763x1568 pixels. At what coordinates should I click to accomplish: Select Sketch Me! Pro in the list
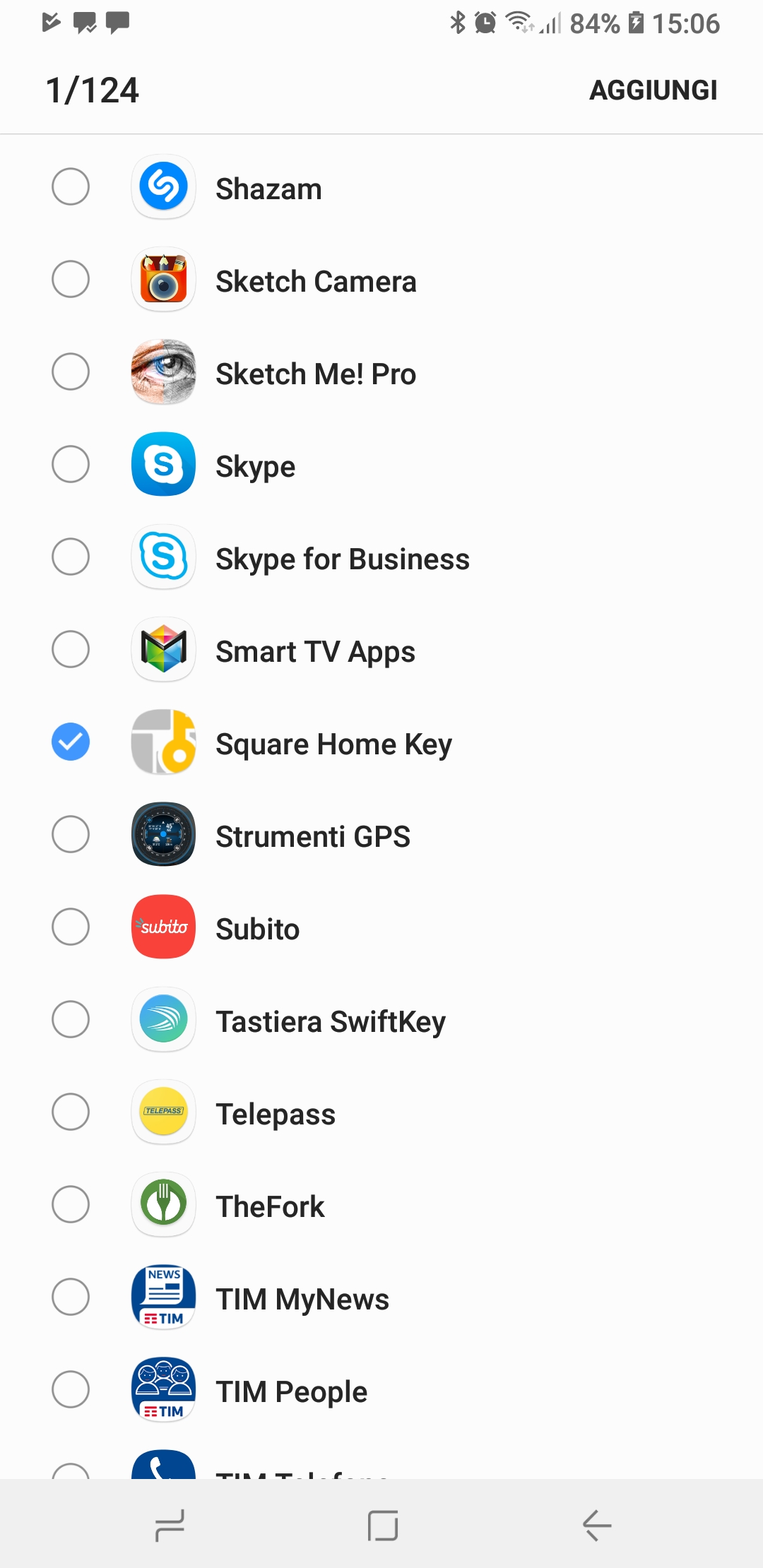71,372
